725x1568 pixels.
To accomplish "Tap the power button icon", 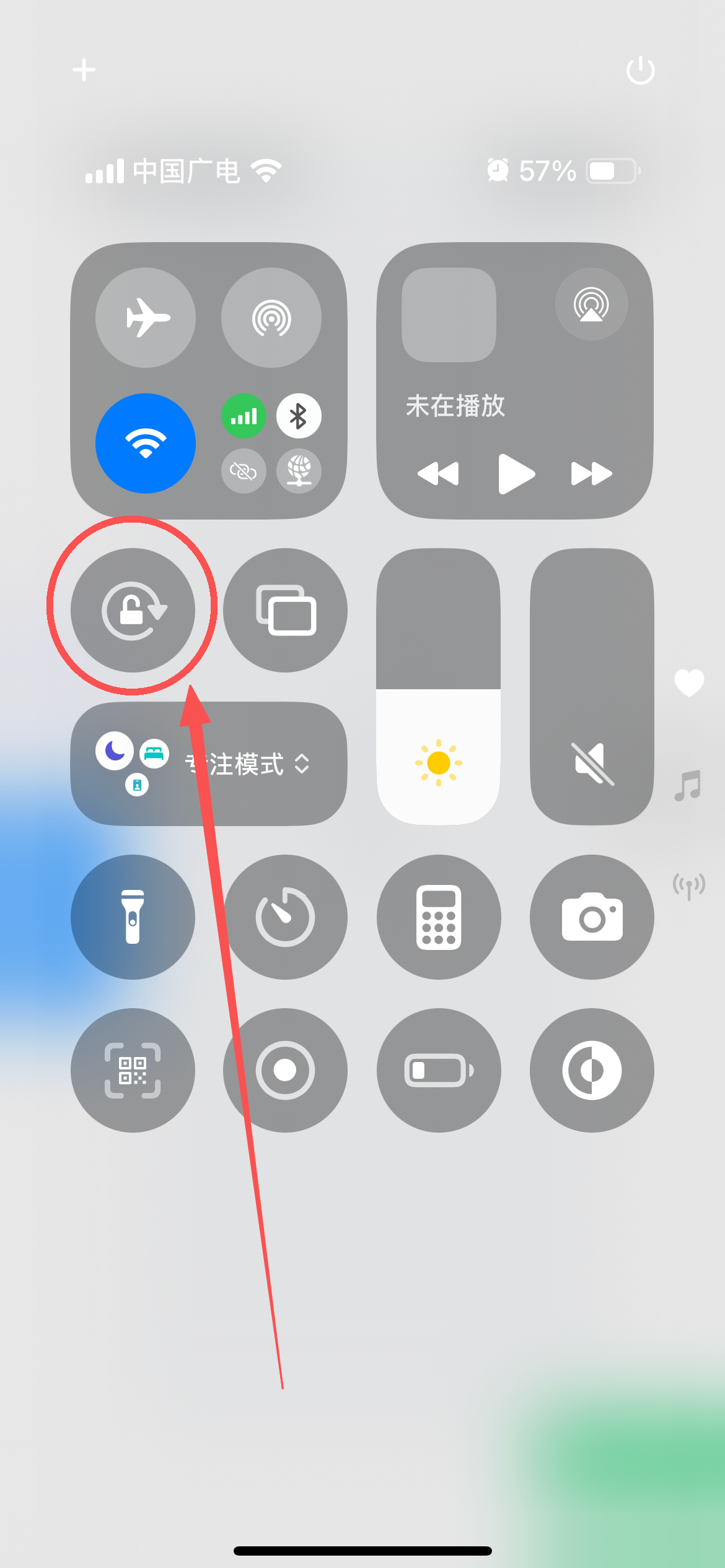I will 640,70.
